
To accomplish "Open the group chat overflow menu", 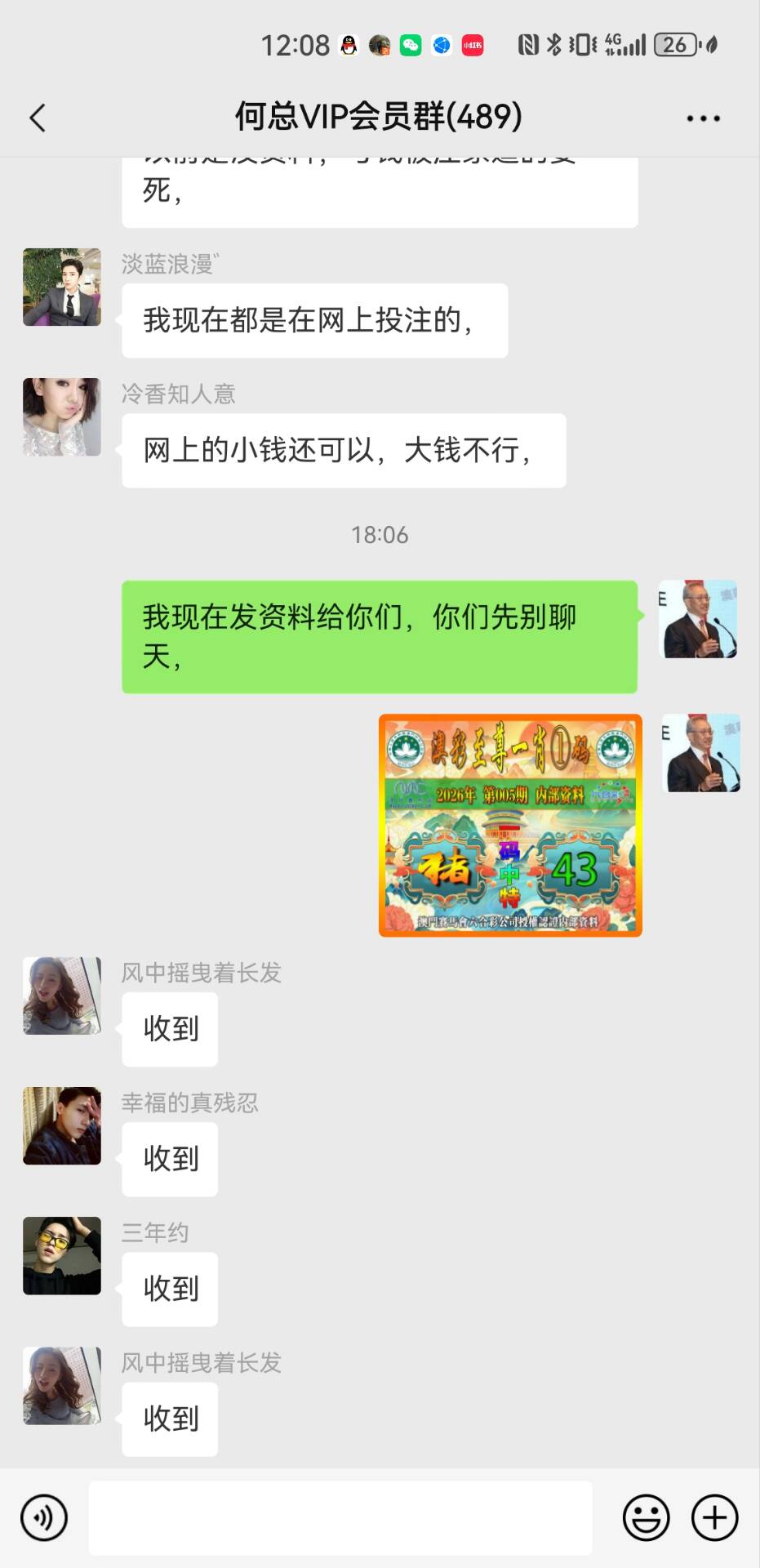I will click(x=703, y=118).
